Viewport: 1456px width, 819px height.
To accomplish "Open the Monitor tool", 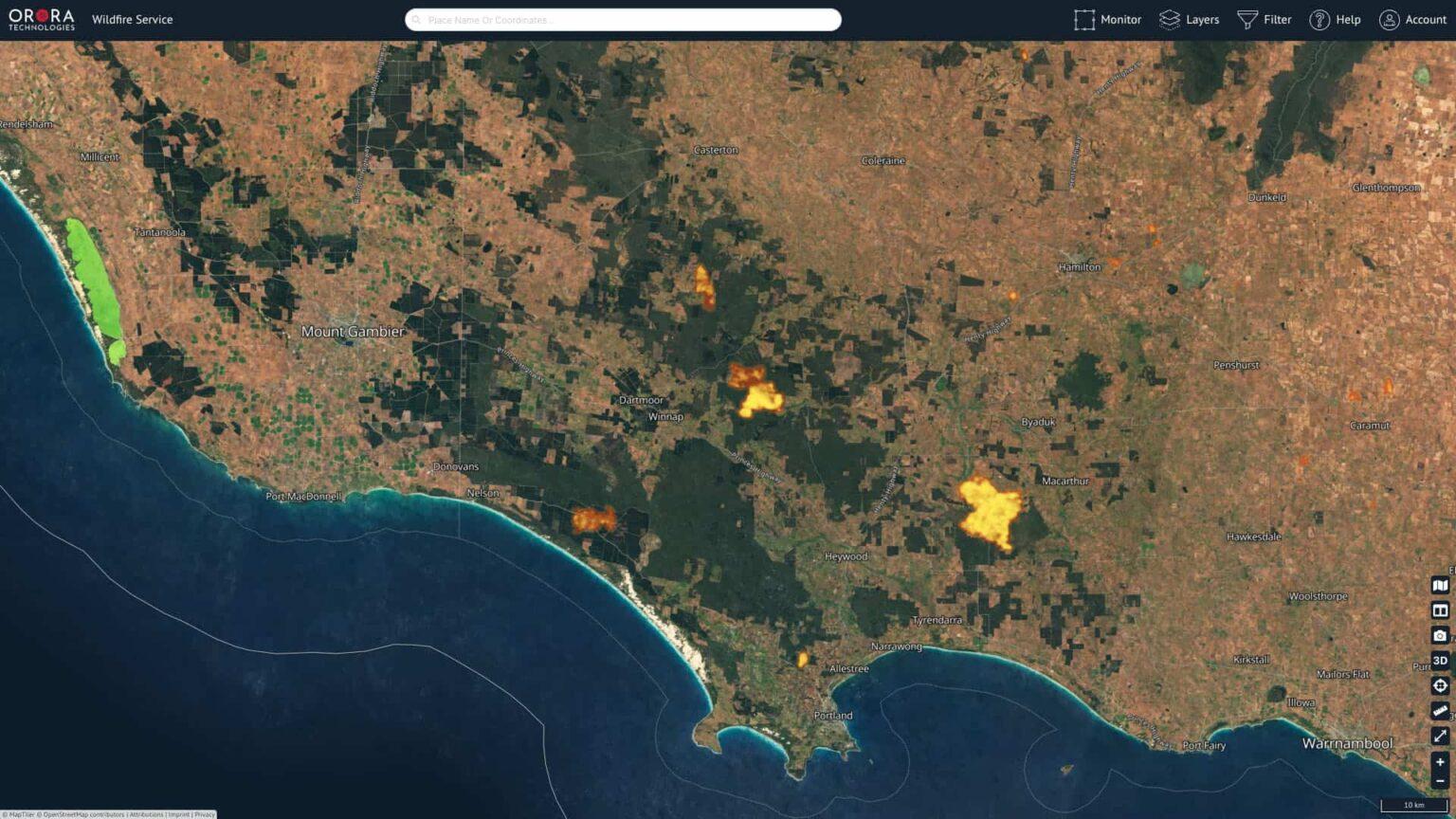I will coord(1107,20).
